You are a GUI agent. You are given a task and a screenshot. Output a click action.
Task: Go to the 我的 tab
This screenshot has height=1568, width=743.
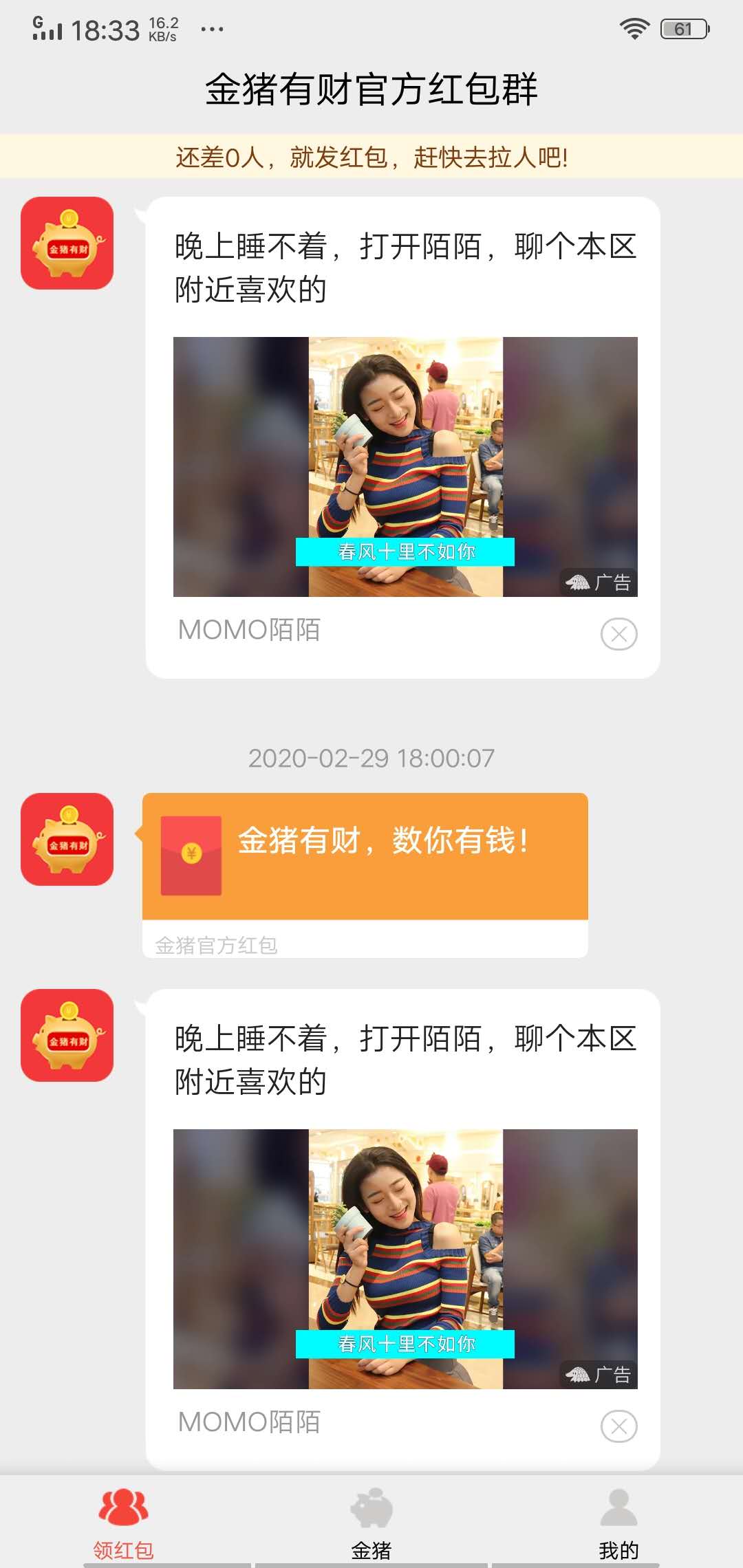coord(618,1521)
